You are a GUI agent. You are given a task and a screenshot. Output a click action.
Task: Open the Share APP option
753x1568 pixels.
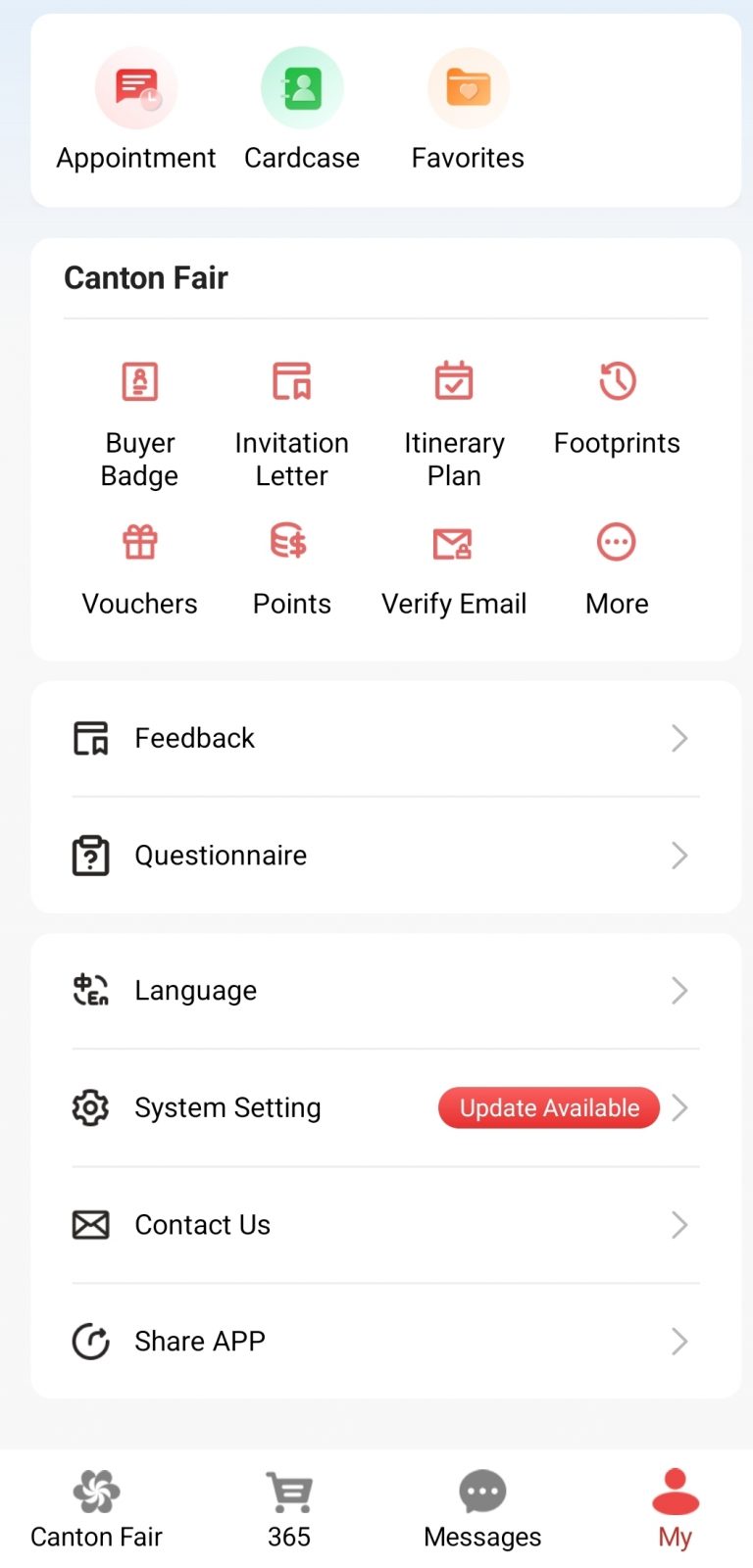199,1341
